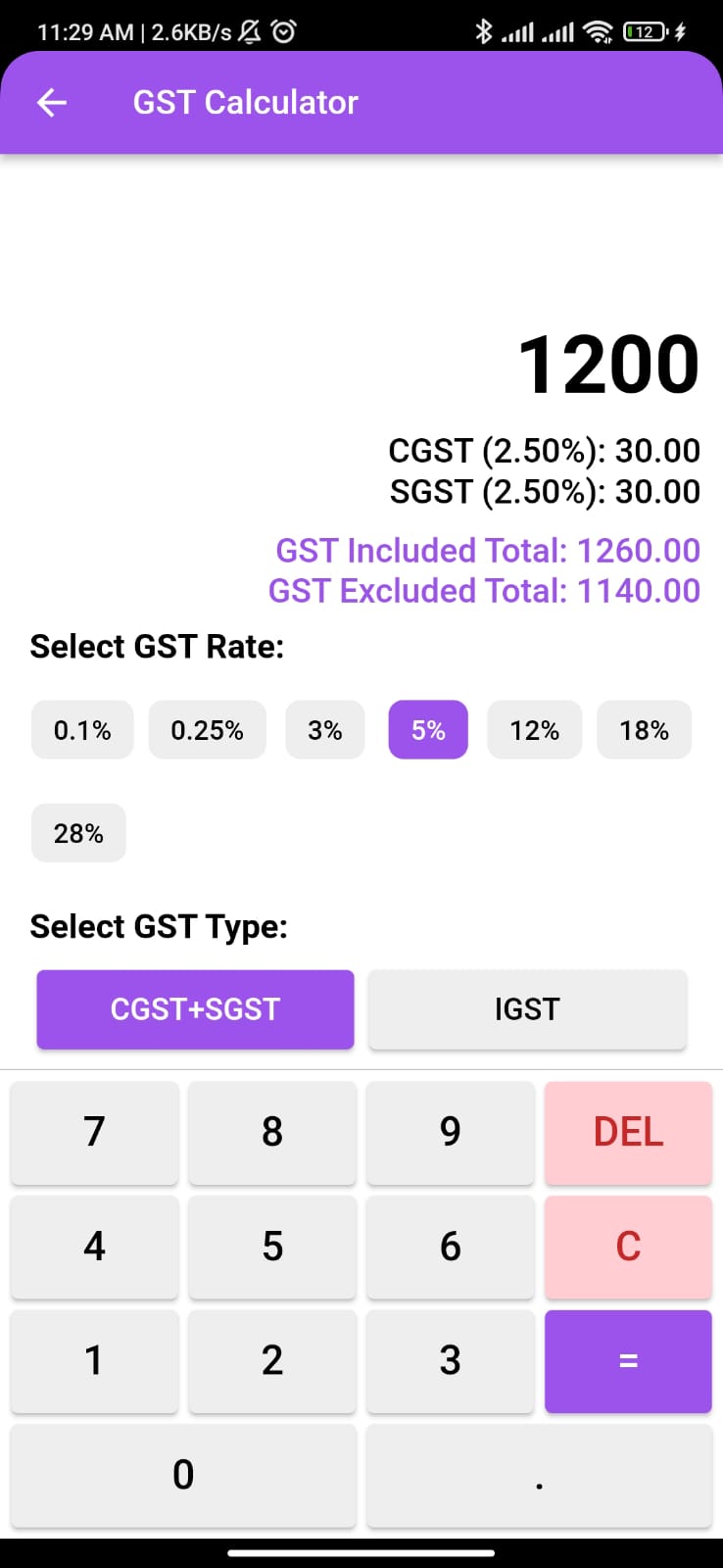Screen dimensions: 723x1568
Task: Type digit 4 using the keypad
Action: coord(94,1247)
